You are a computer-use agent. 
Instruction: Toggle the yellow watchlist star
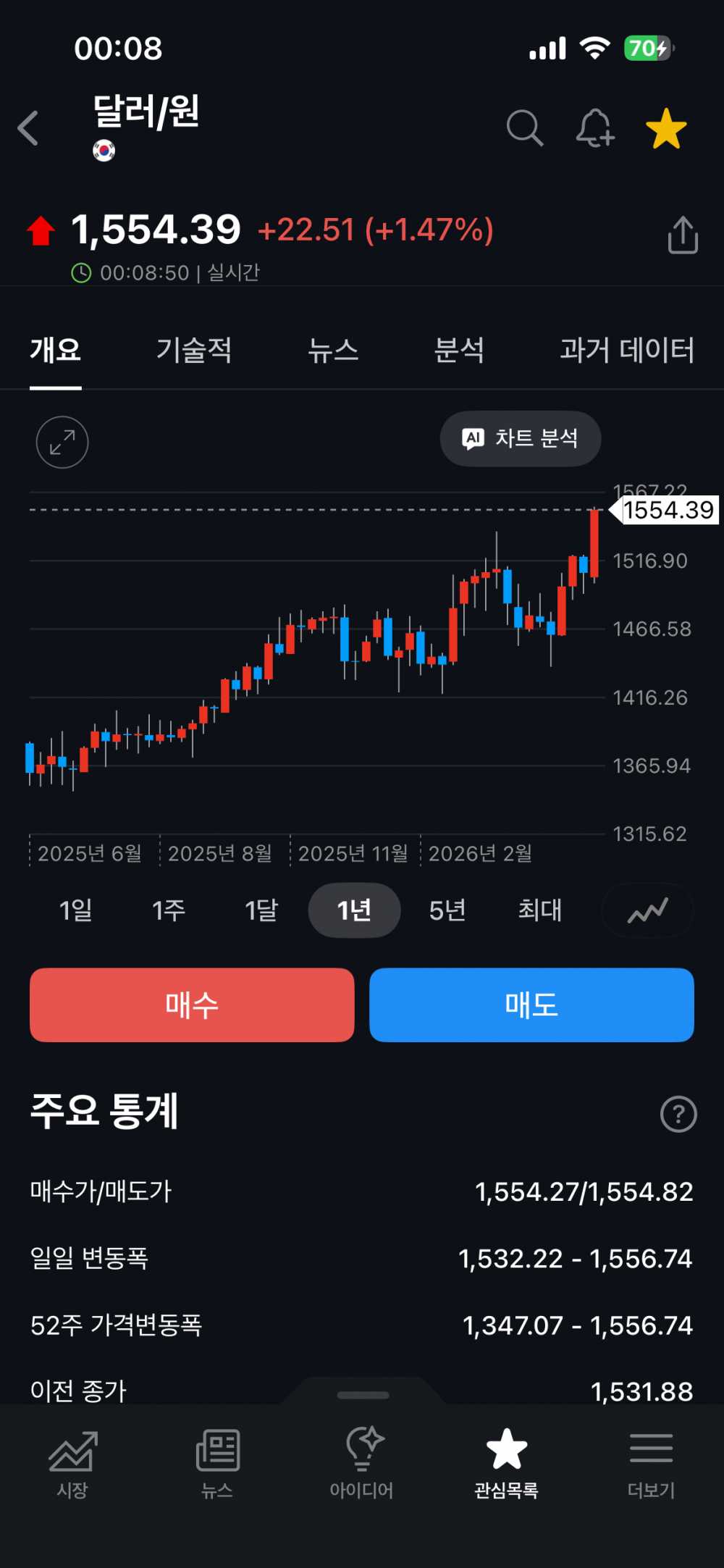tap(666, 128)
